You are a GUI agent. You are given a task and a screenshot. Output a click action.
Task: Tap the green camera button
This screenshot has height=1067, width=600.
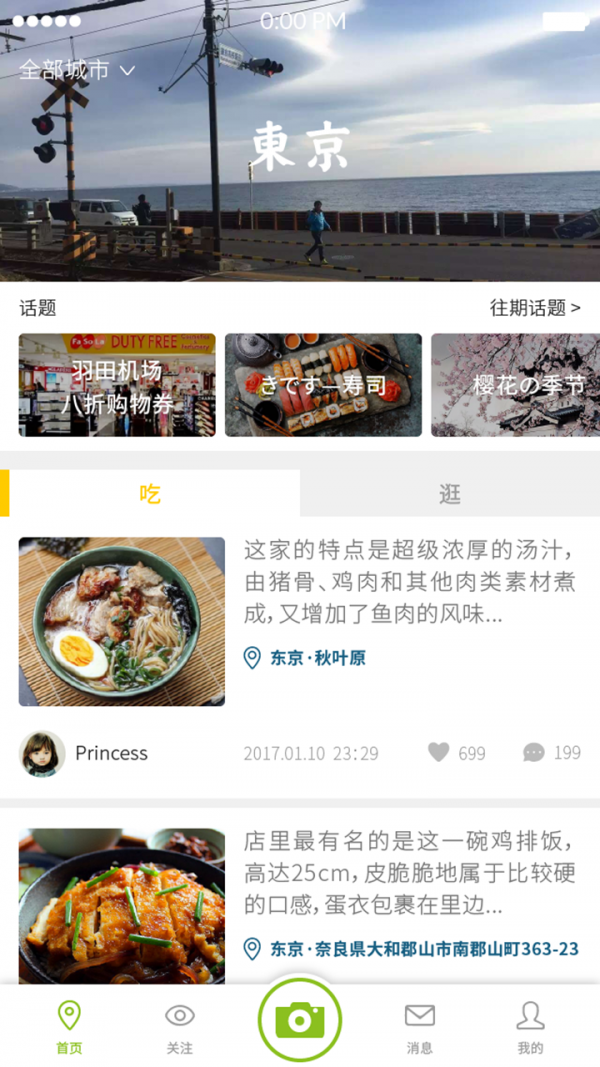point(300,1020)
